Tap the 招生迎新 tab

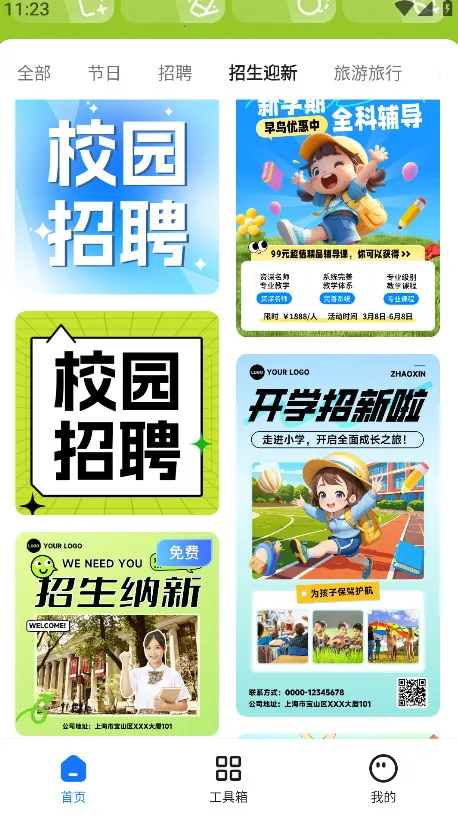tap(263, 73)
